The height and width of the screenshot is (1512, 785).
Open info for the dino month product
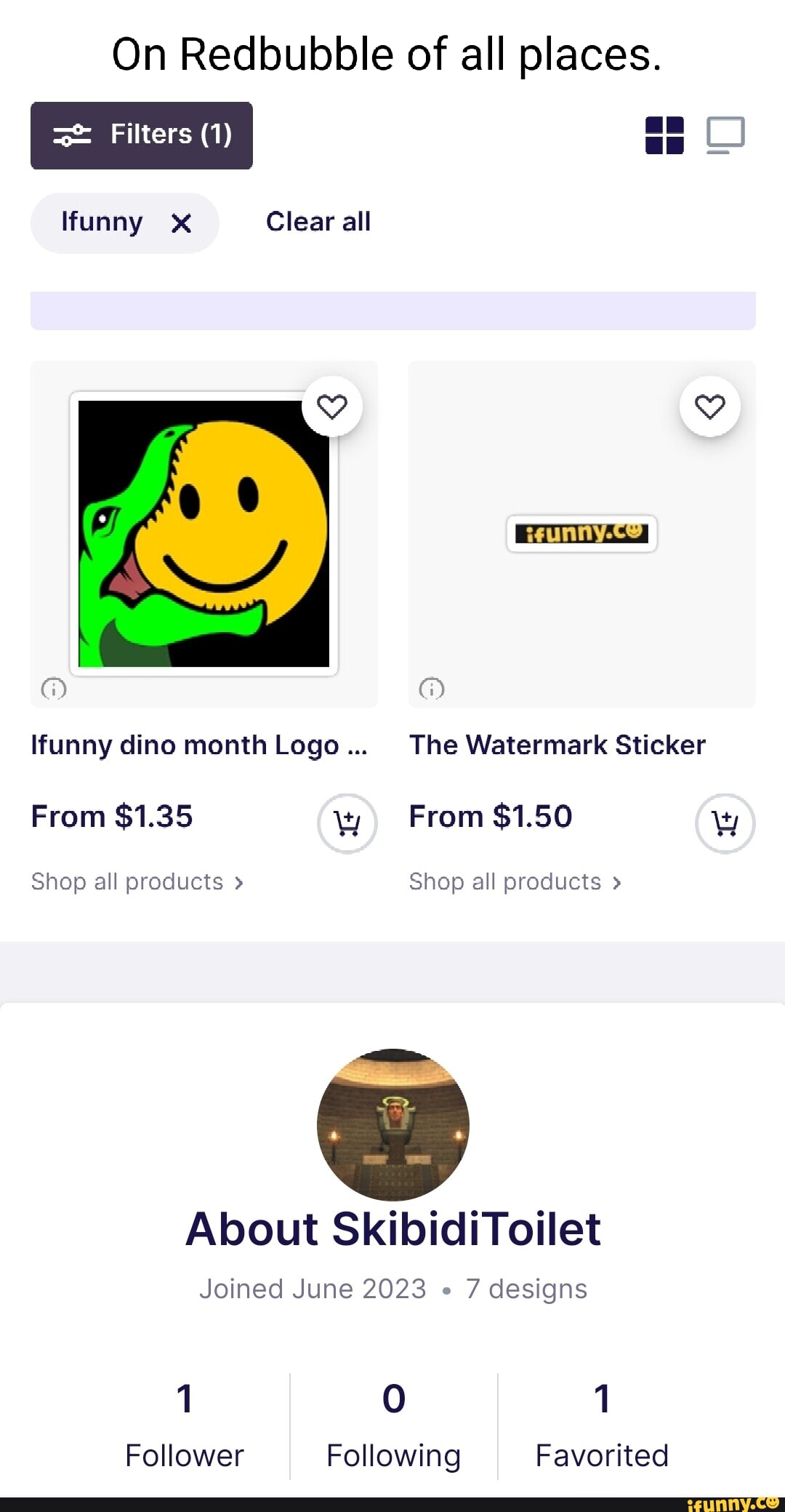pos(52,690)
